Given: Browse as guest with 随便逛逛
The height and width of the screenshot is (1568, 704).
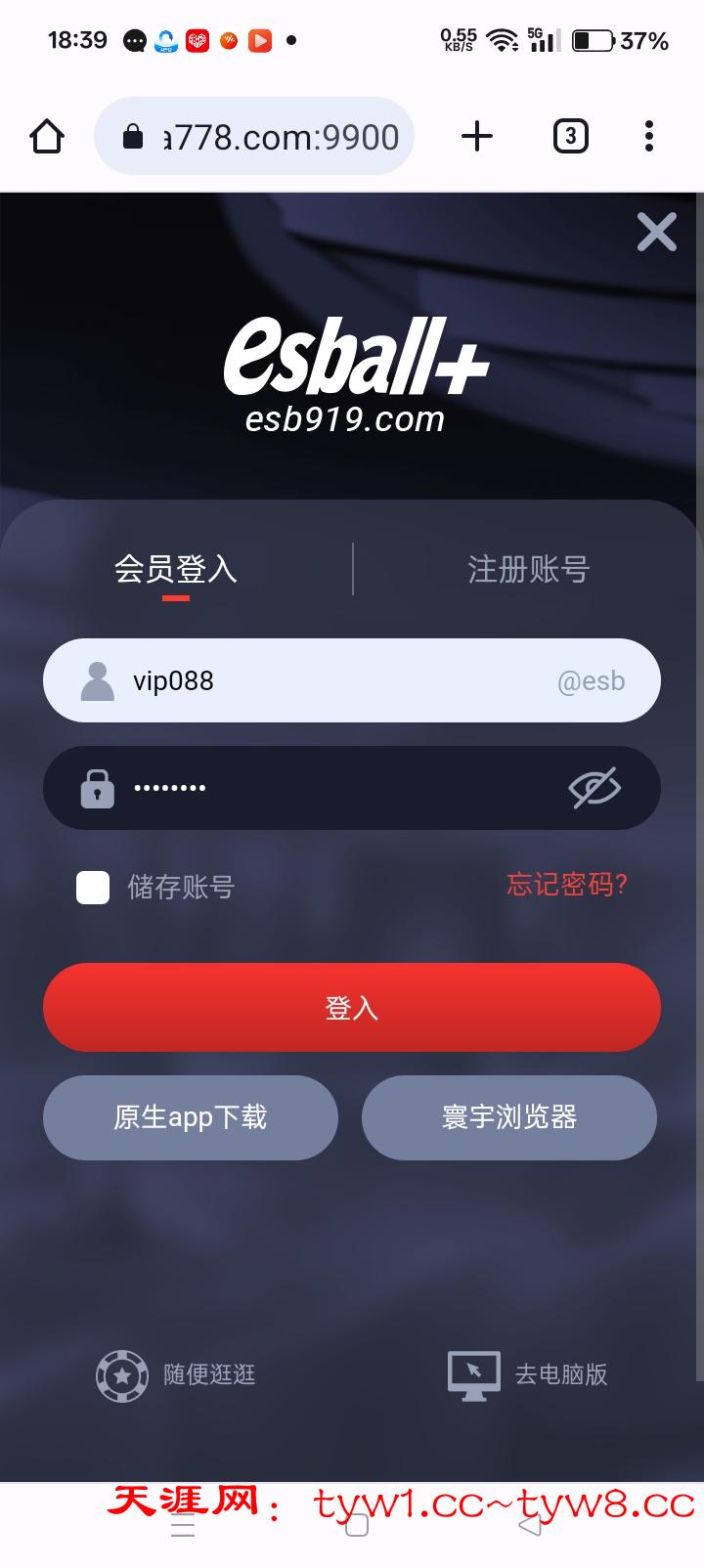Looking at the screenshot, I should click(x=176, y=1374).
